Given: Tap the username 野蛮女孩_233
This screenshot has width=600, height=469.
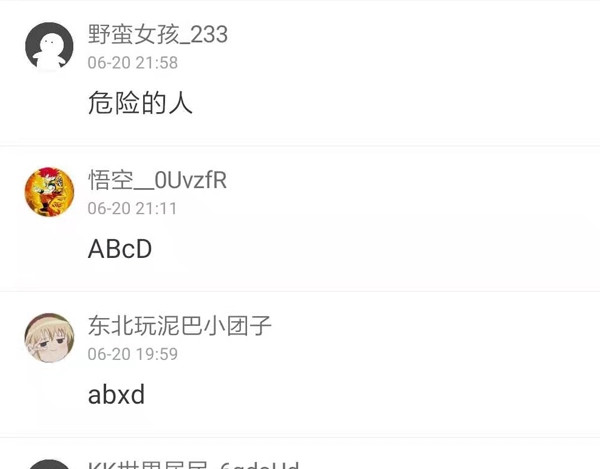Looking at the screenshot, I should click(x=157, y=35).
